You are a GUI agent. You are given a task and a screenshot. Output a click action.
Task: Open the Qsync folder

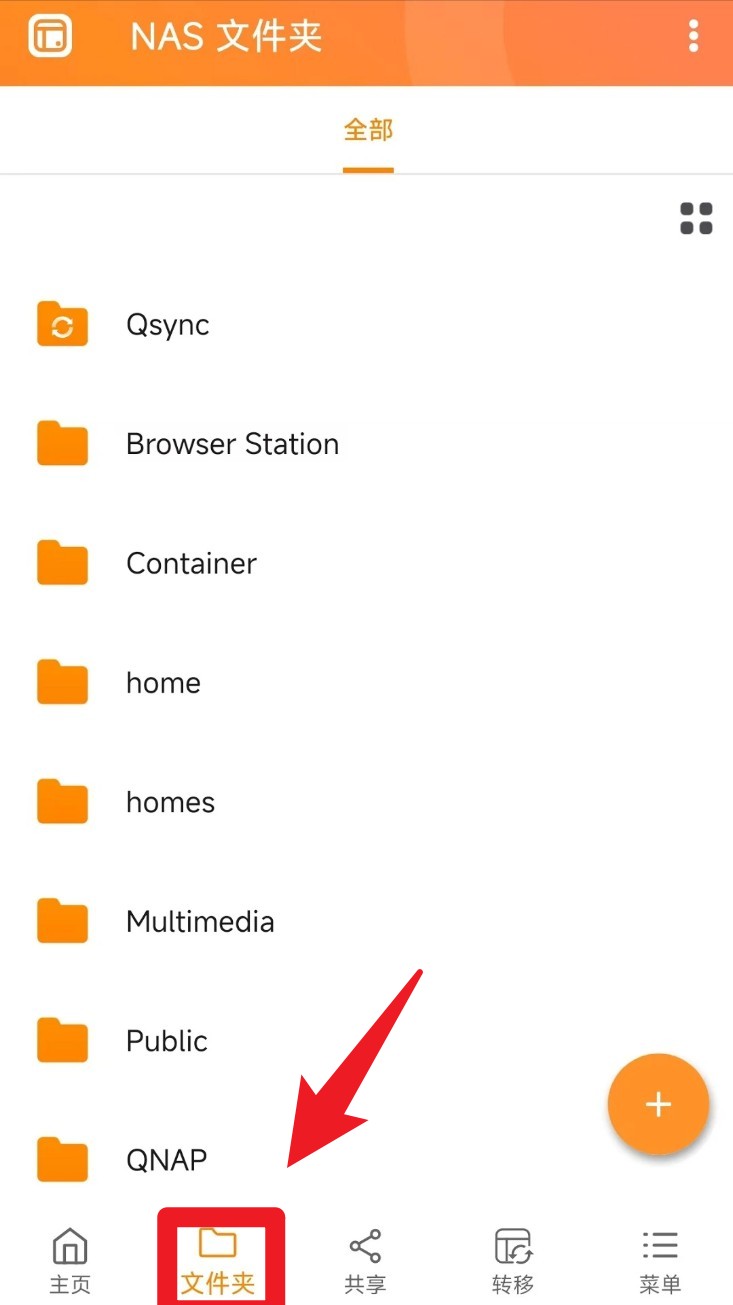(168, 325)
